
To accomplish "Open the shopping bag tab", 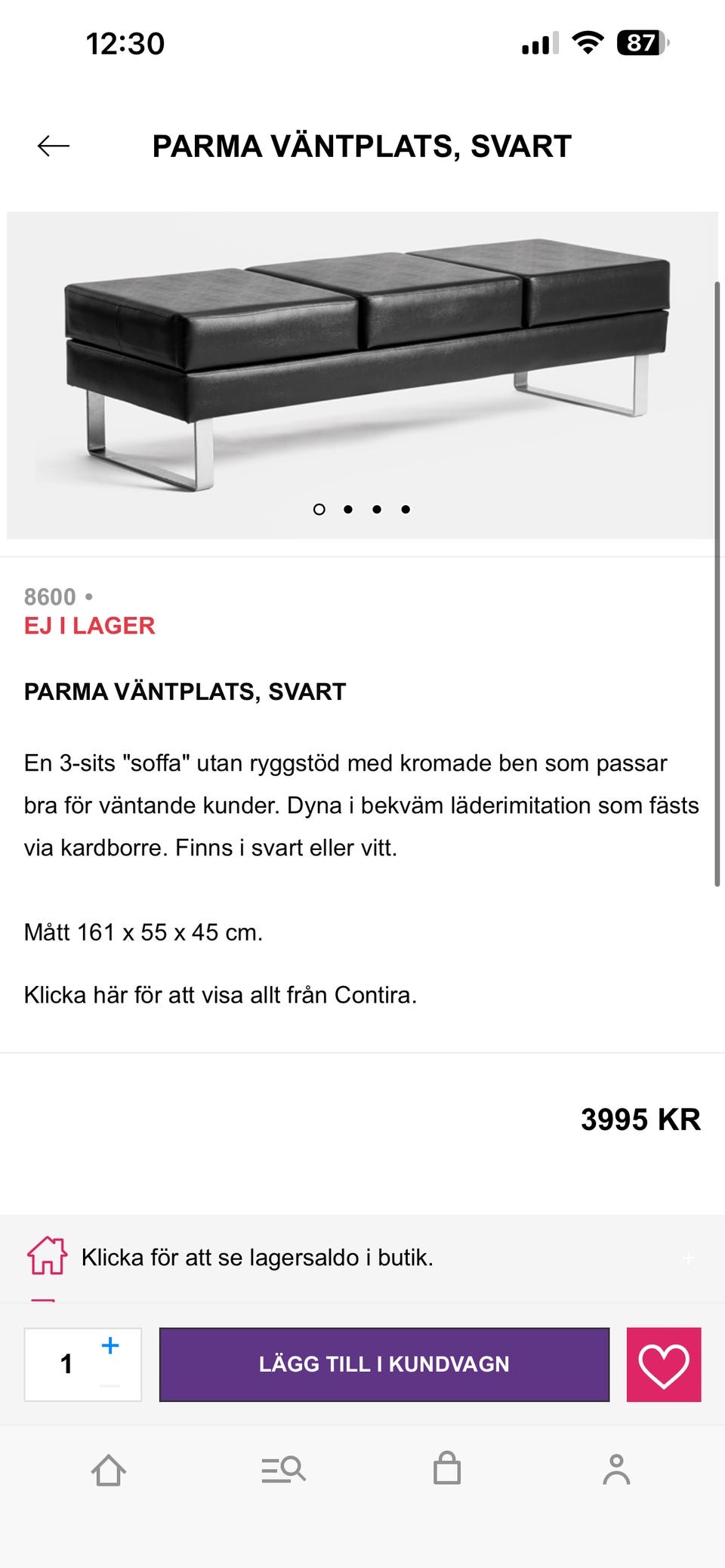I will tap(447, 1468).
